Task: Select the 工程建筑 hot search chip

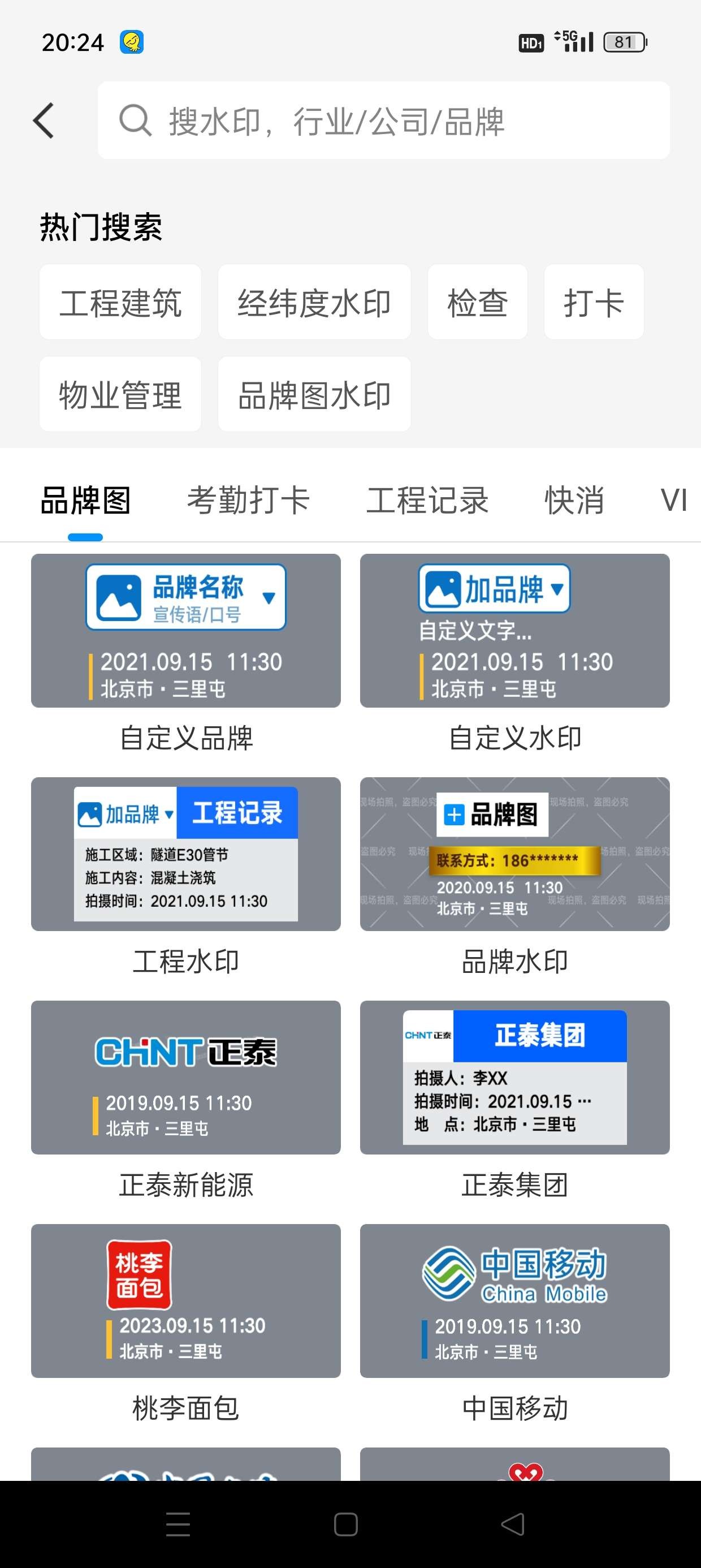Action: click(120, 303)
